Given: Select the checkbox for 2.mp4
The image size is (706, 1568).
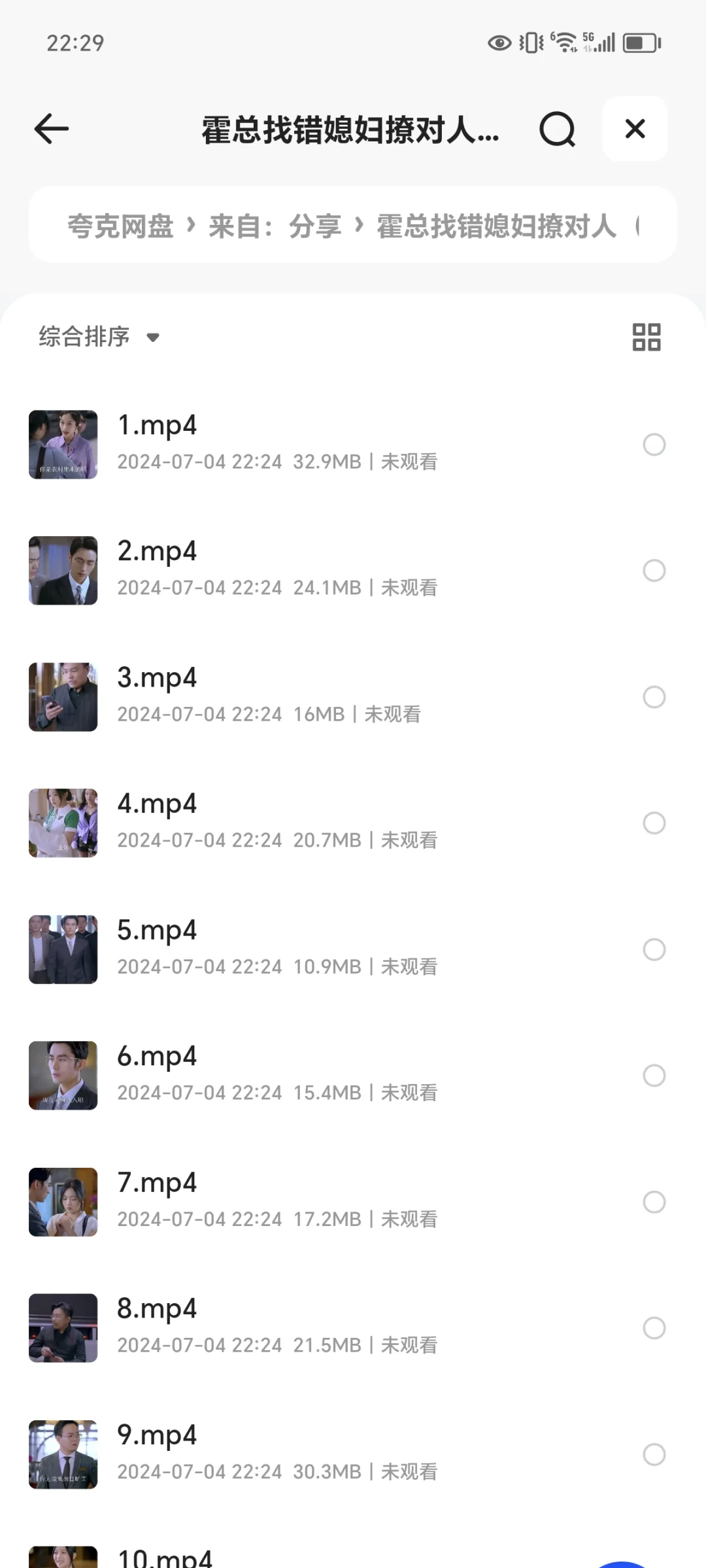Looking at the screenshot, I should [654, 571].
